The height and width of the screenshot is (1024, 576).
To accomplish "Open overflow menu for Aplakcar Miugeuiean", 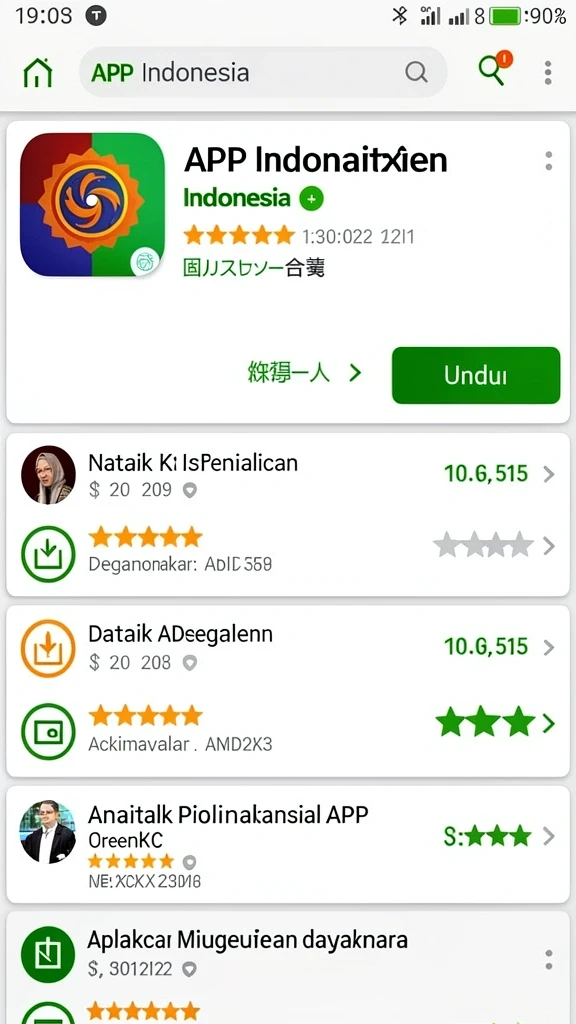I will coord(549,959).
